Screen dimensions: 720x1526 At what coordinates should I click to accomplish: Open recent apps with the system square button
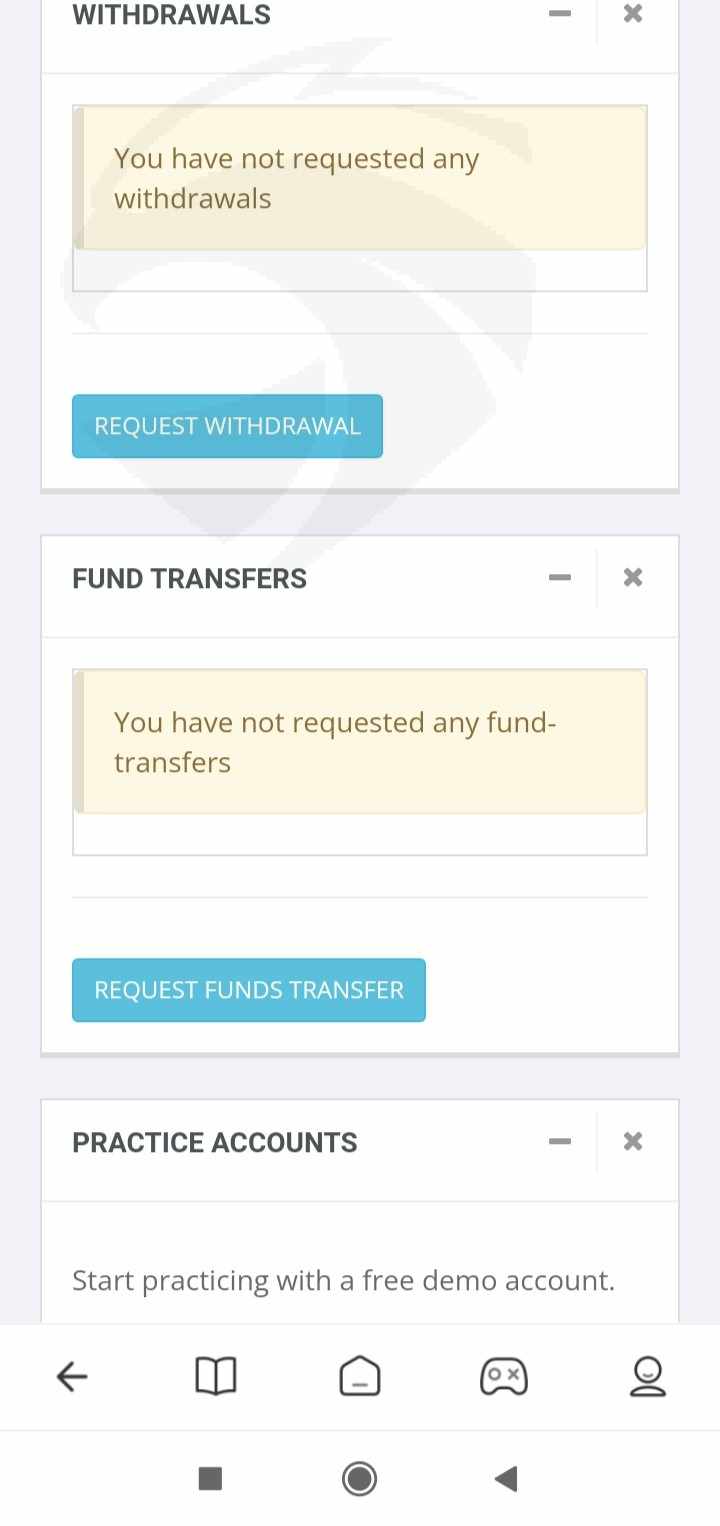coord(210,1478)
